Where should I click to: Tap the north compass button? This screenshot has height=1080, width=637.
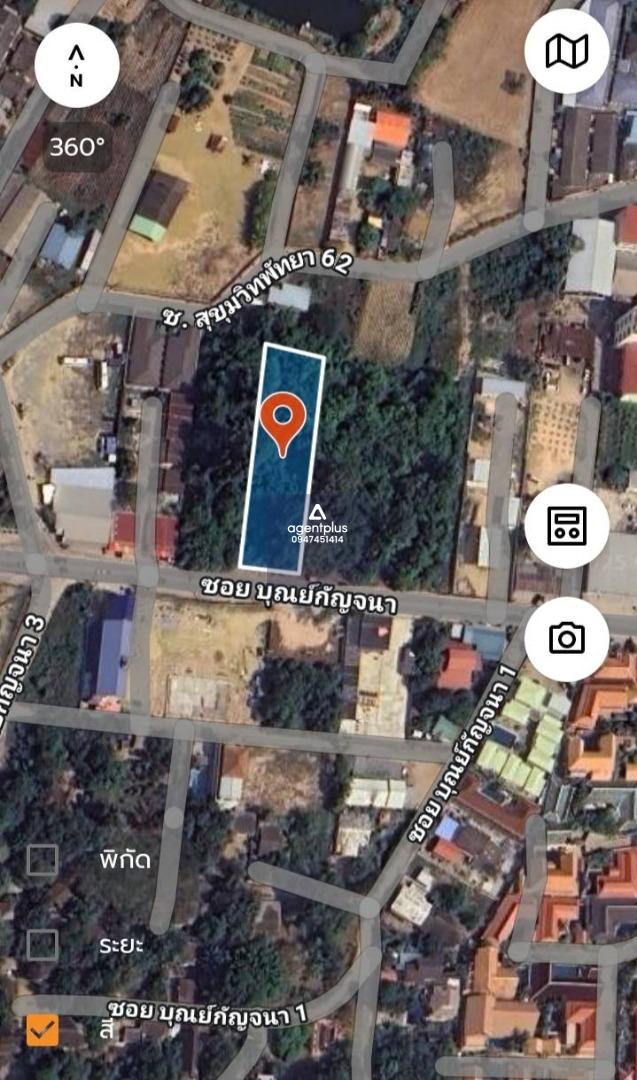[76, 65]
